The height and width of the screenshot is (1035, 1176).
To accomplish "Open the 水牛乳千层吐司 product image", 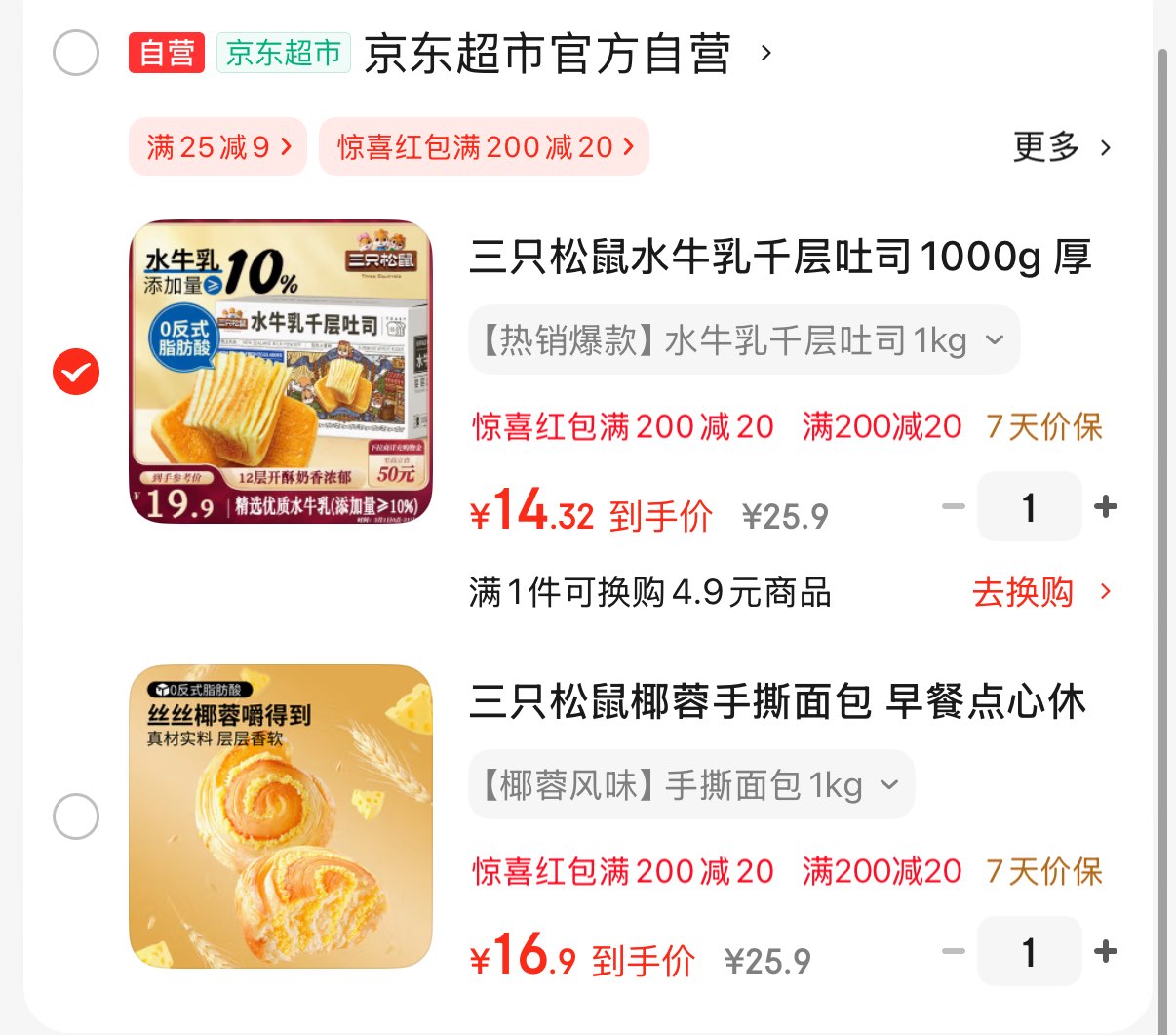I will [x=281, y=372].
